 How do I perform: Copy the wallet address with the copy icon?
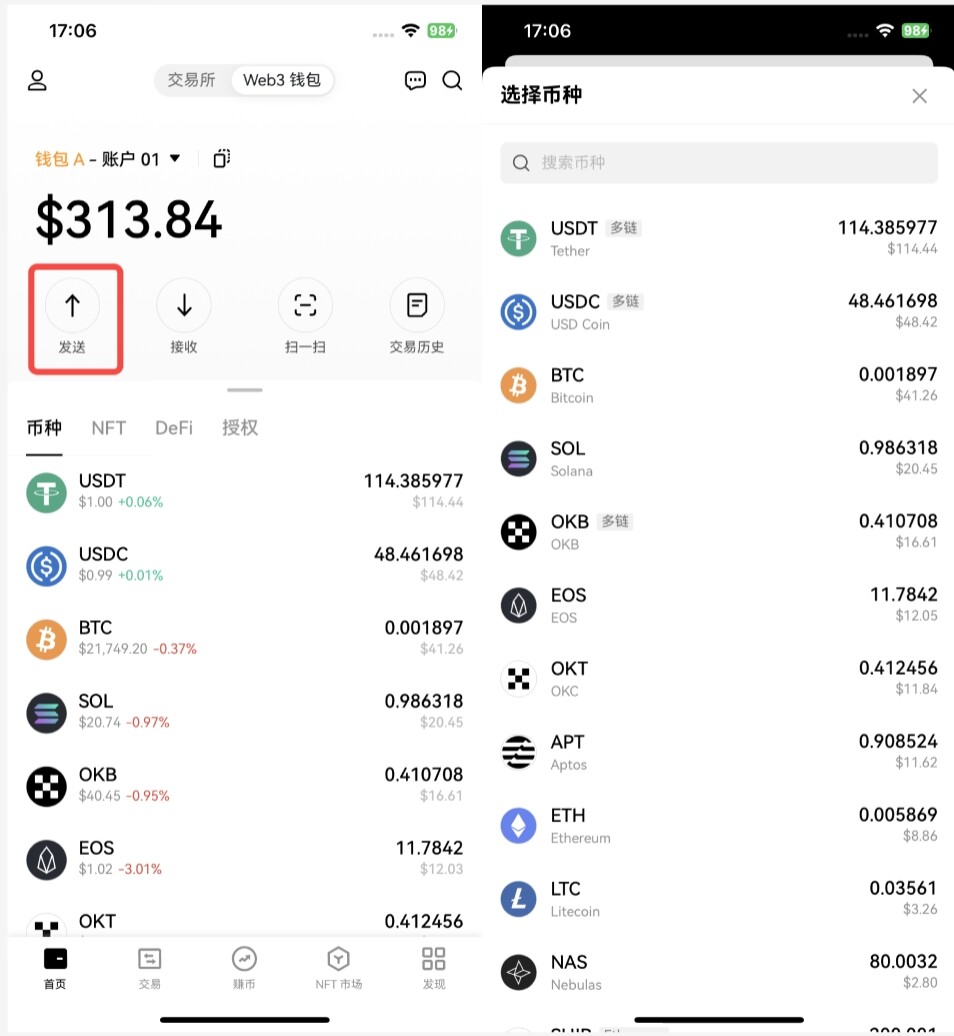[x=221, y=158]
